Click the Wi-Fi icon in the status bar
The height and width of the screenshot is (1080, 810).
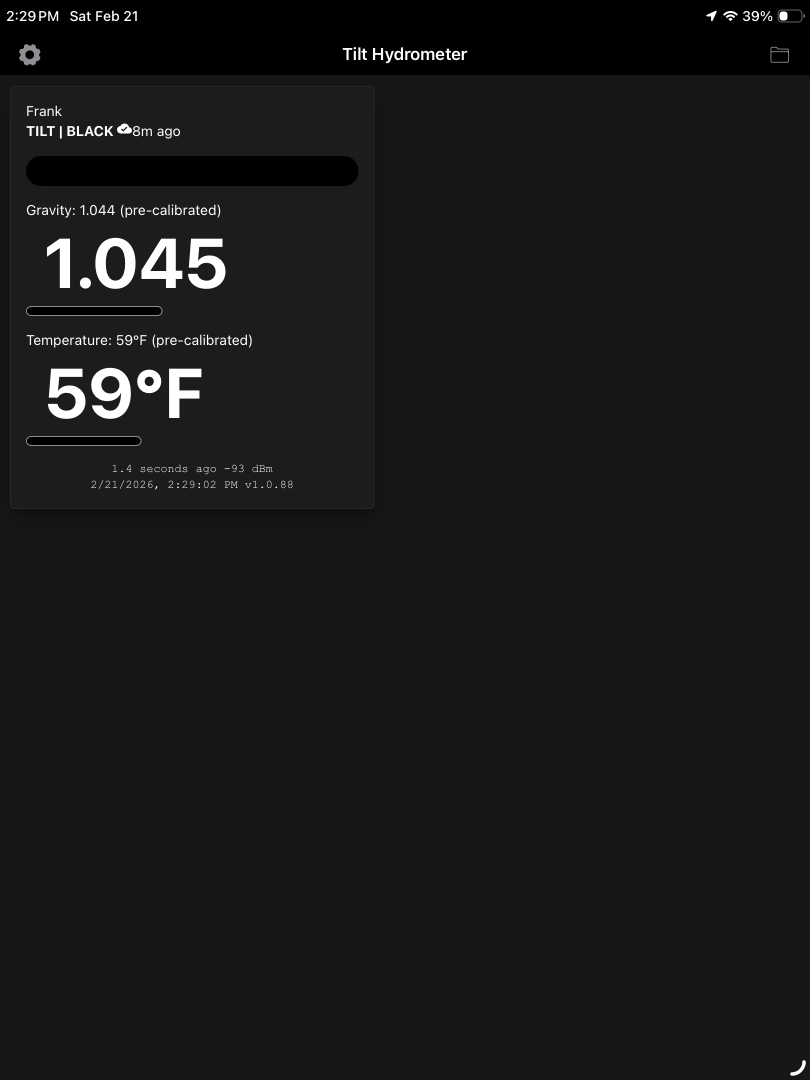(731, 16)
